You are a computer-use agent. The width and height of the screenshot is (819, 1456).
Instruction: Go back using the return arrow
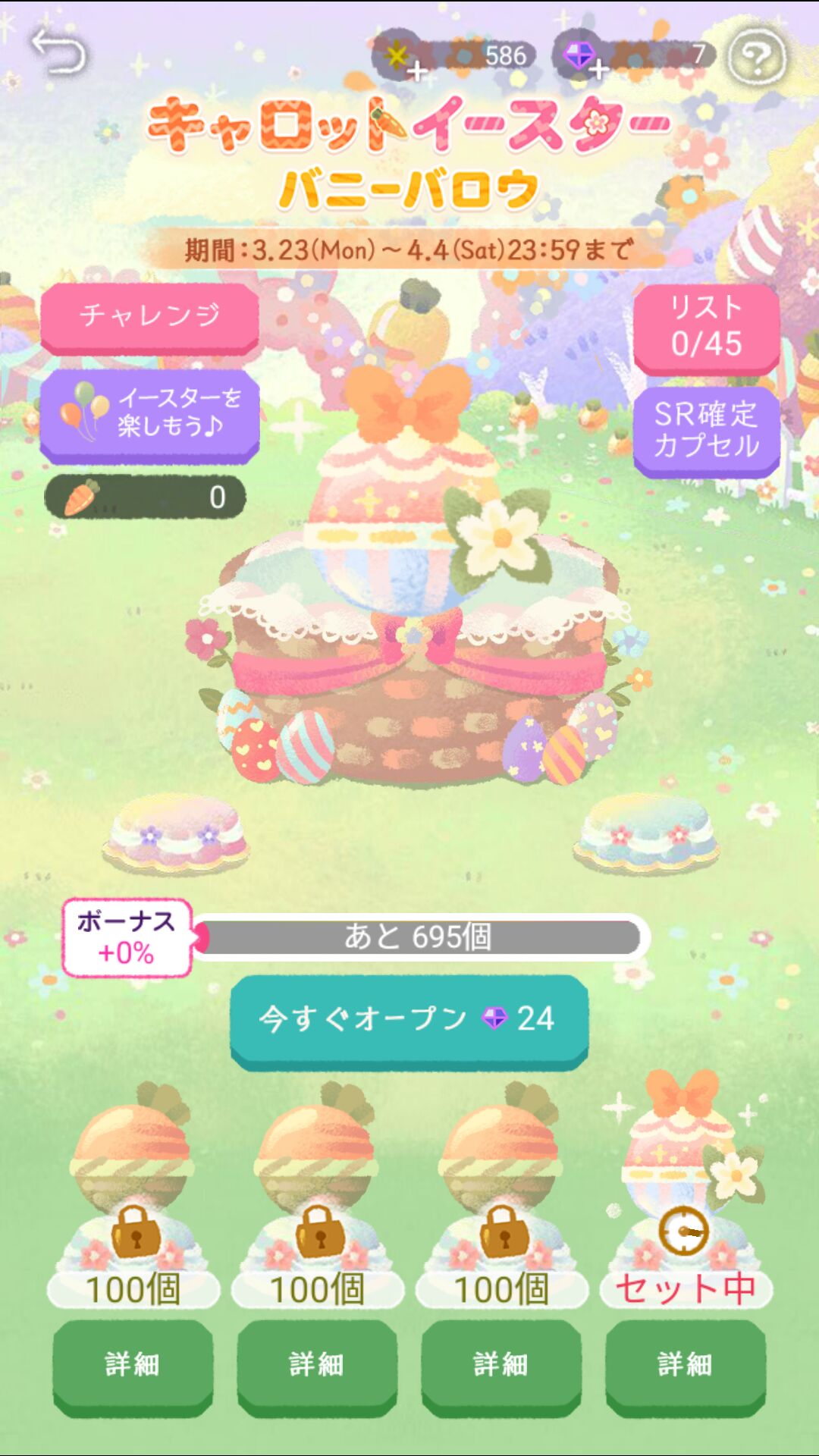(x=59, y=52)
